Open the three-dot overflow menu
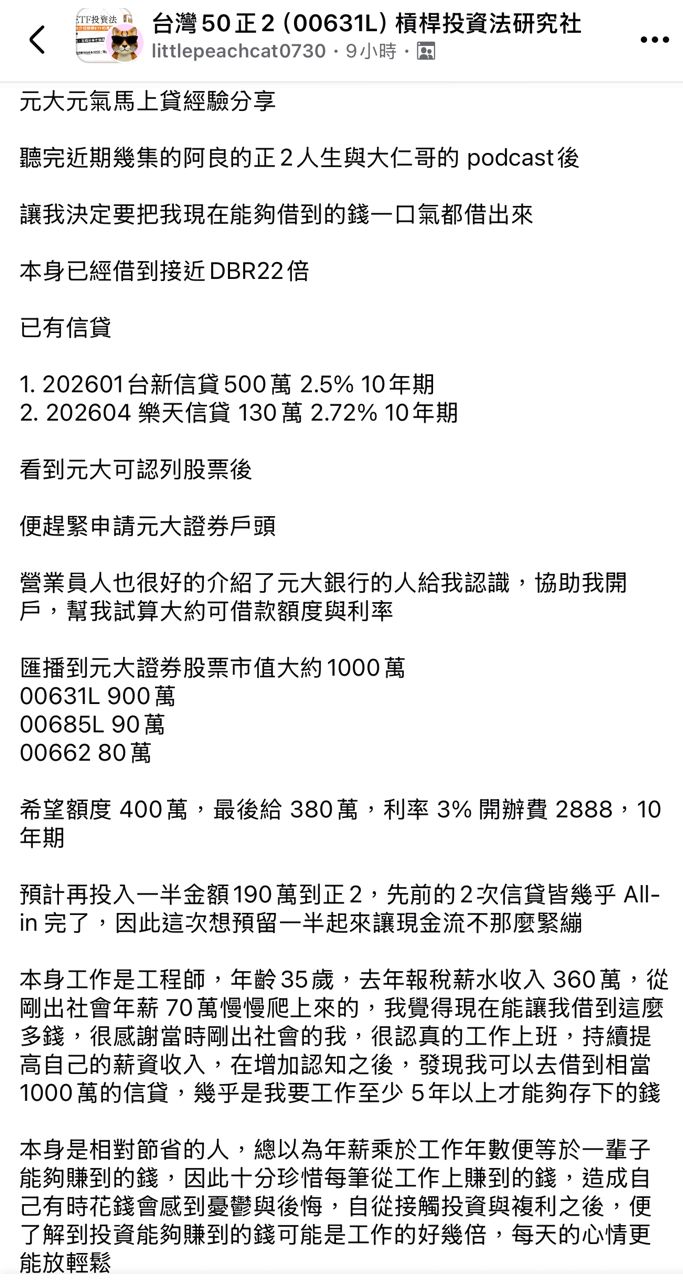 [654, 40]
